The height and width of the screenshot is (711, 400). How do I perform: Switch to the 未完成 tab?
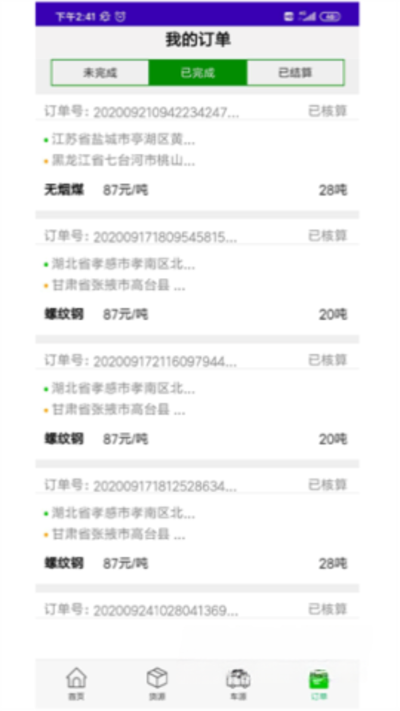tap(100, 73)
